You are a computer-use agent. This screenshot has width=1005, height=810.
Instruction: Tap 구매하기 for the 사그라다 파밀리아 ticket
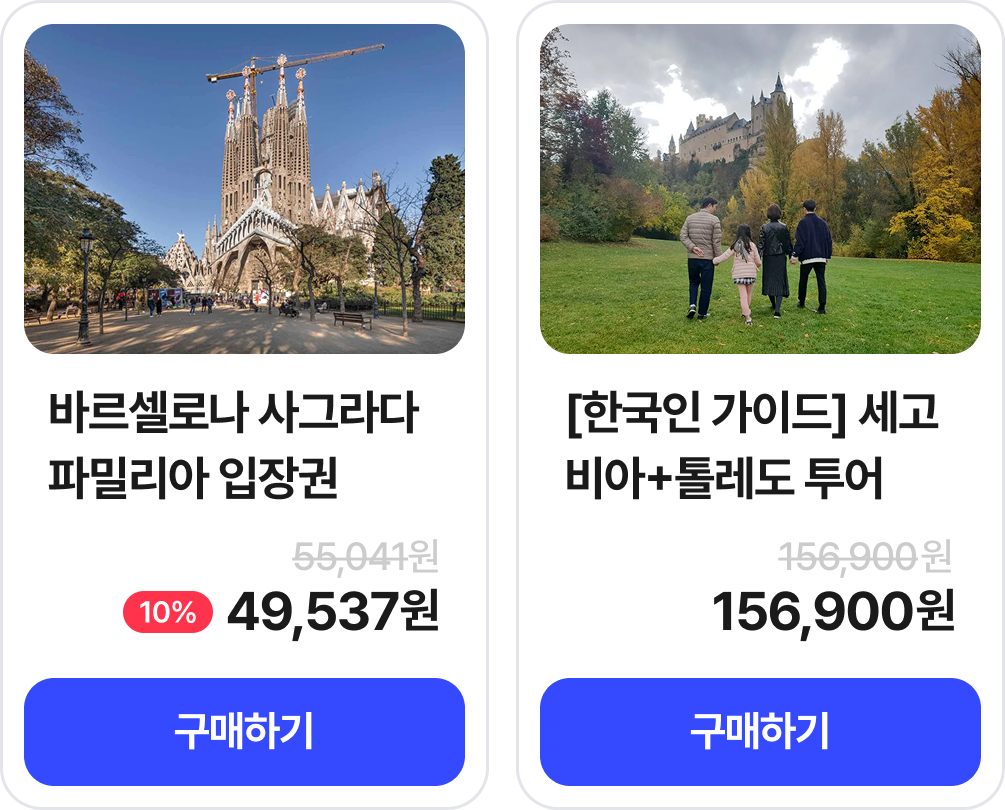[244, 732]
